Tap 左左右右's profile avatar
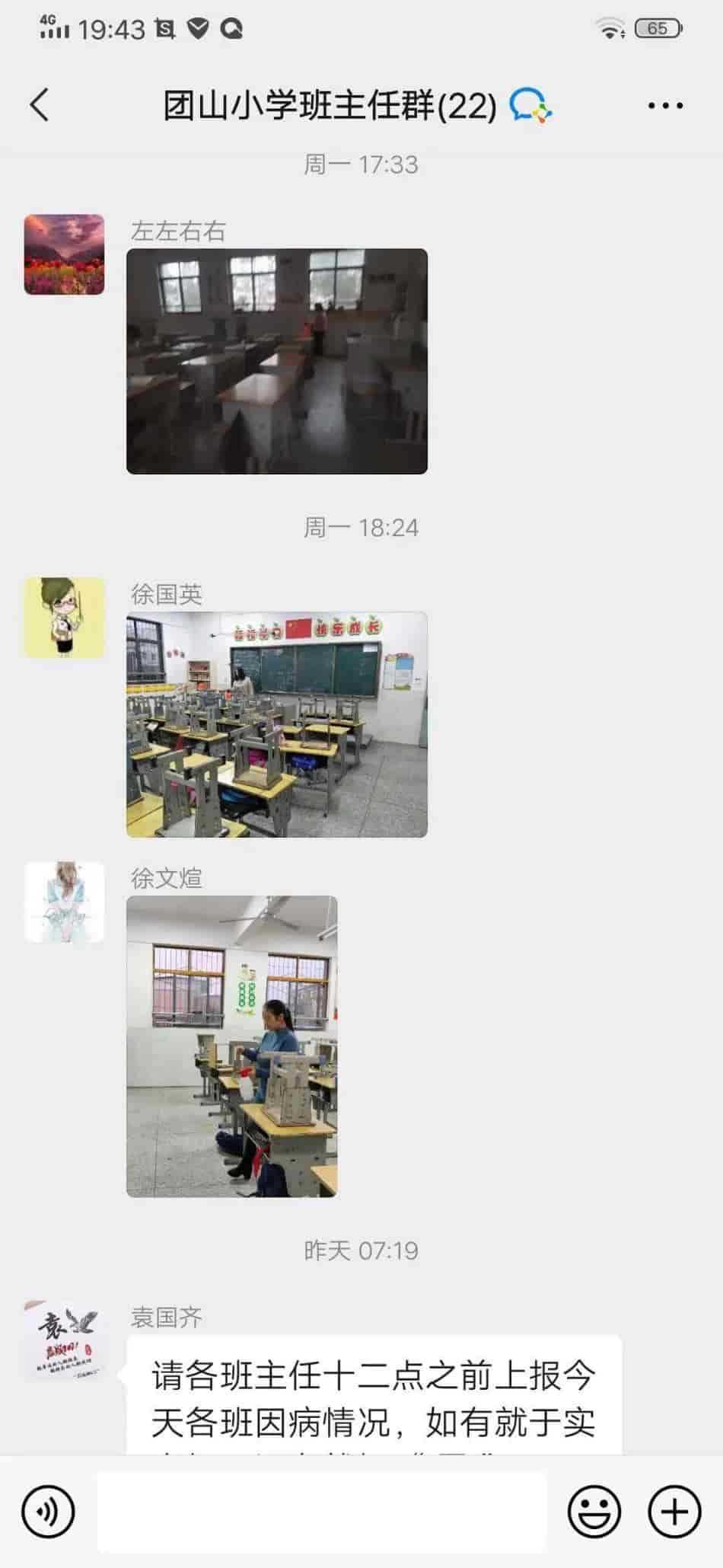Screen dimensions: 723x1568 pyautogui.click(x=64, y=254)
